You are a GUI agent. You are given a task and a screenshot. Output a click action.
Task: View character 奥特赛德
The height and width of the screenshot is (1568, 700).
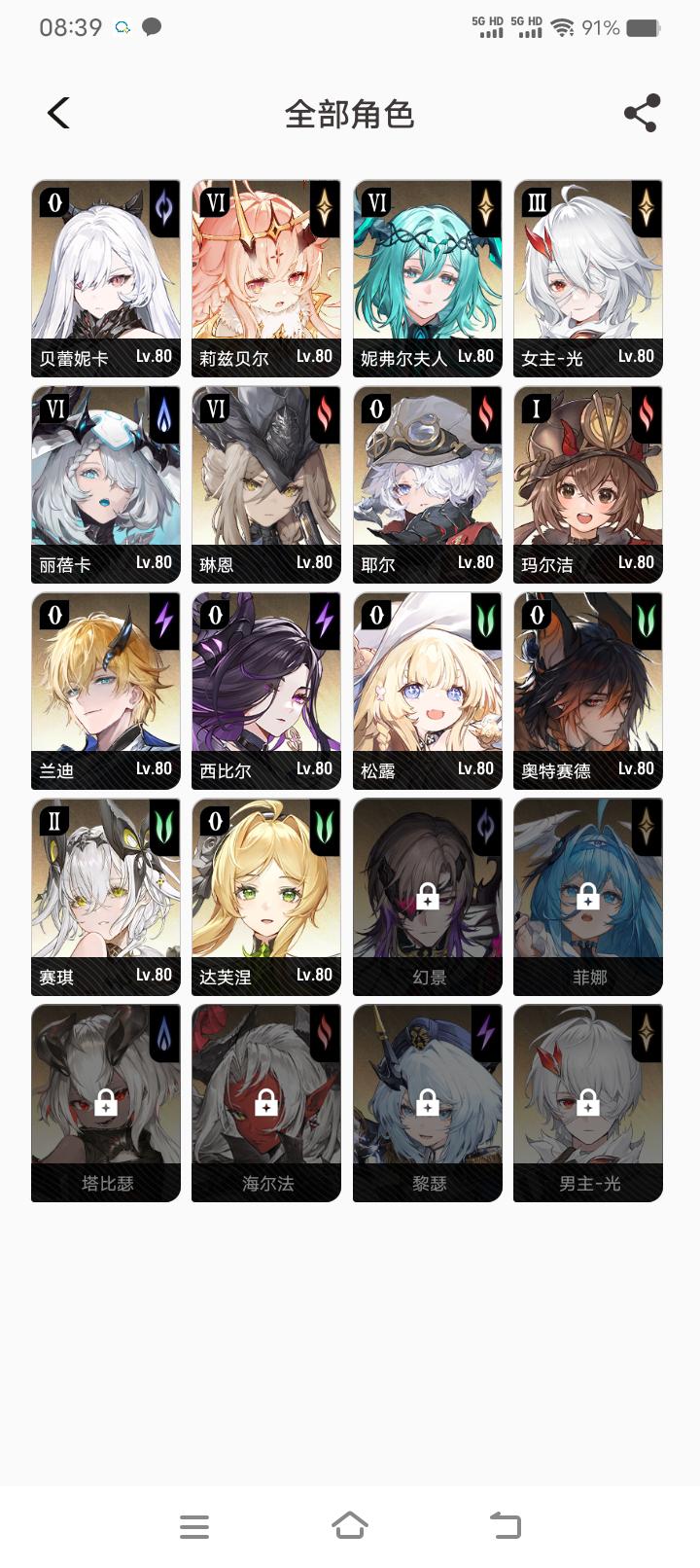point(588,691)
